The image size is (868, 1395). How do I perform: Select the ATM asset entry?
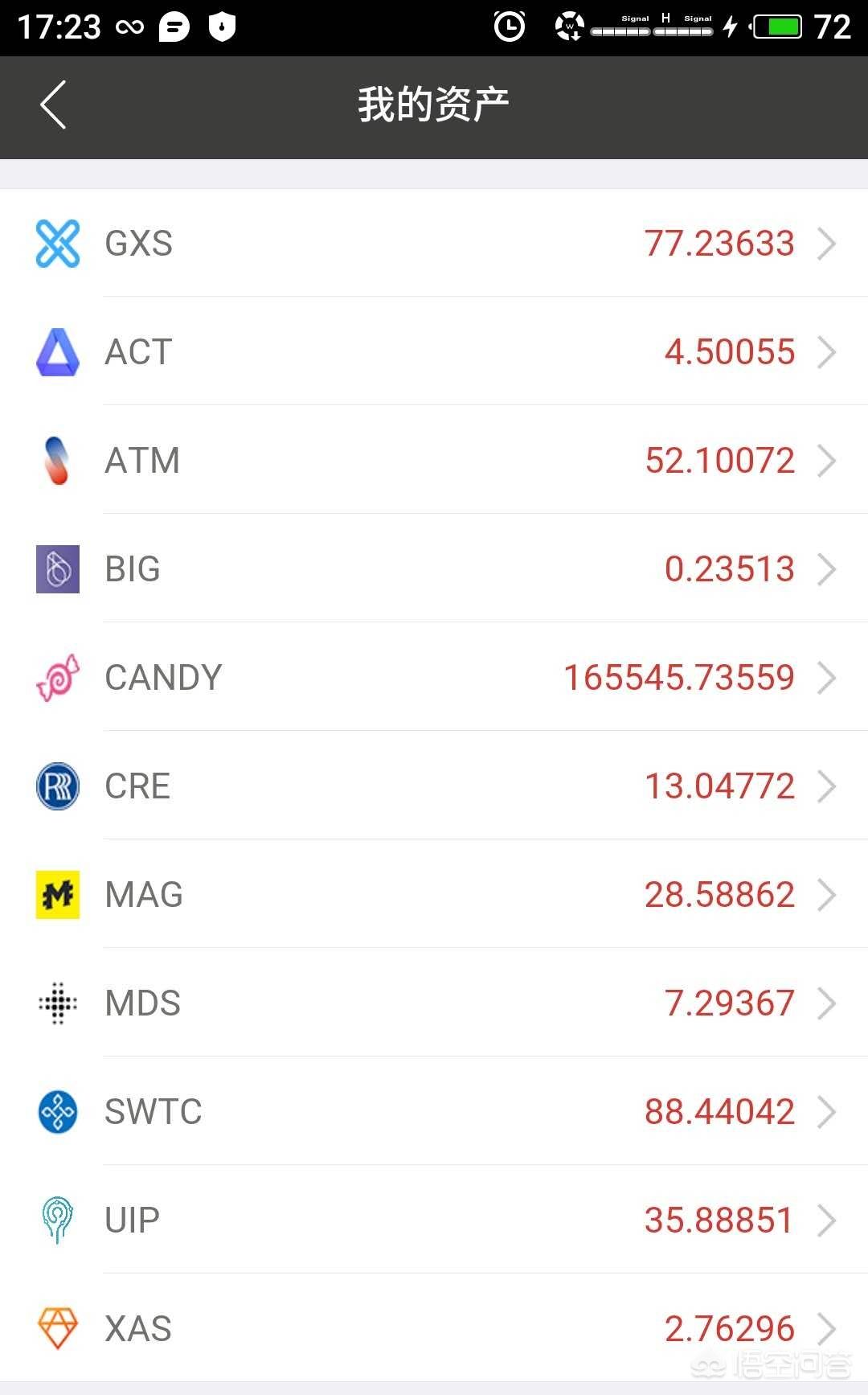click(x=434, y=460)
